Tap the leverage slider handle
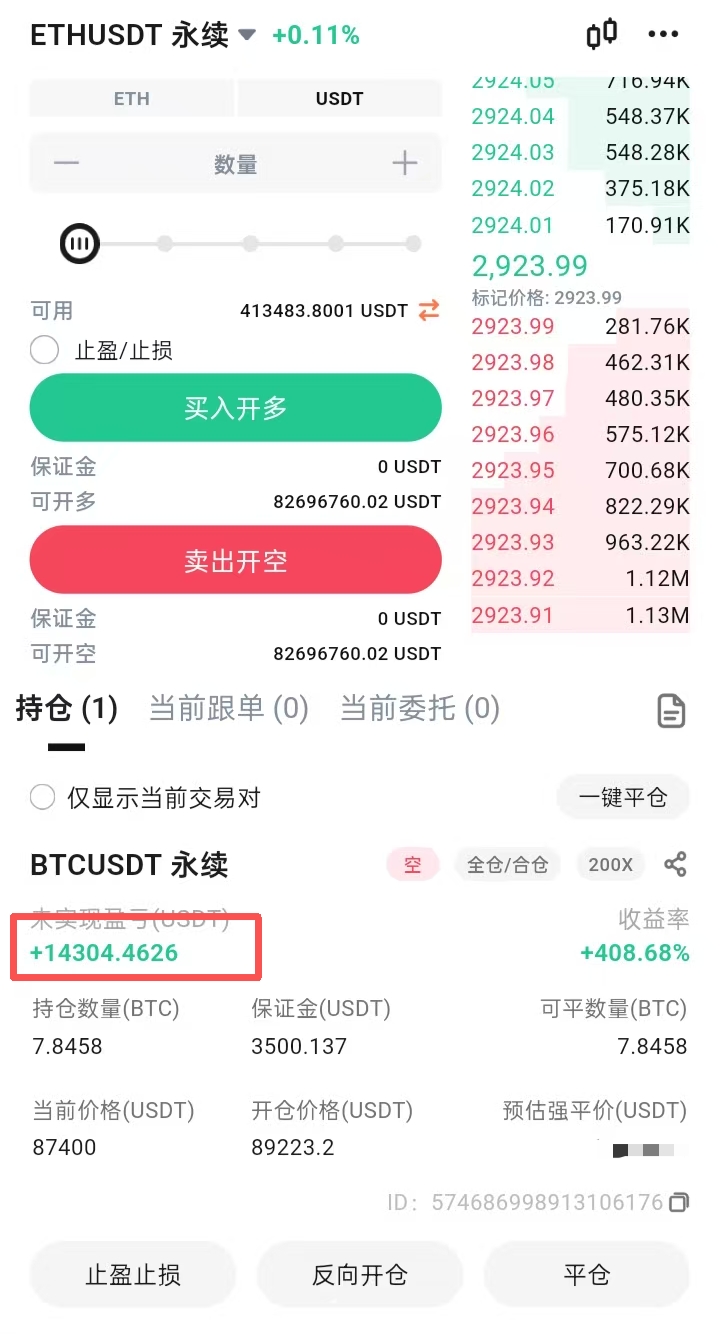 pos(80,244)
